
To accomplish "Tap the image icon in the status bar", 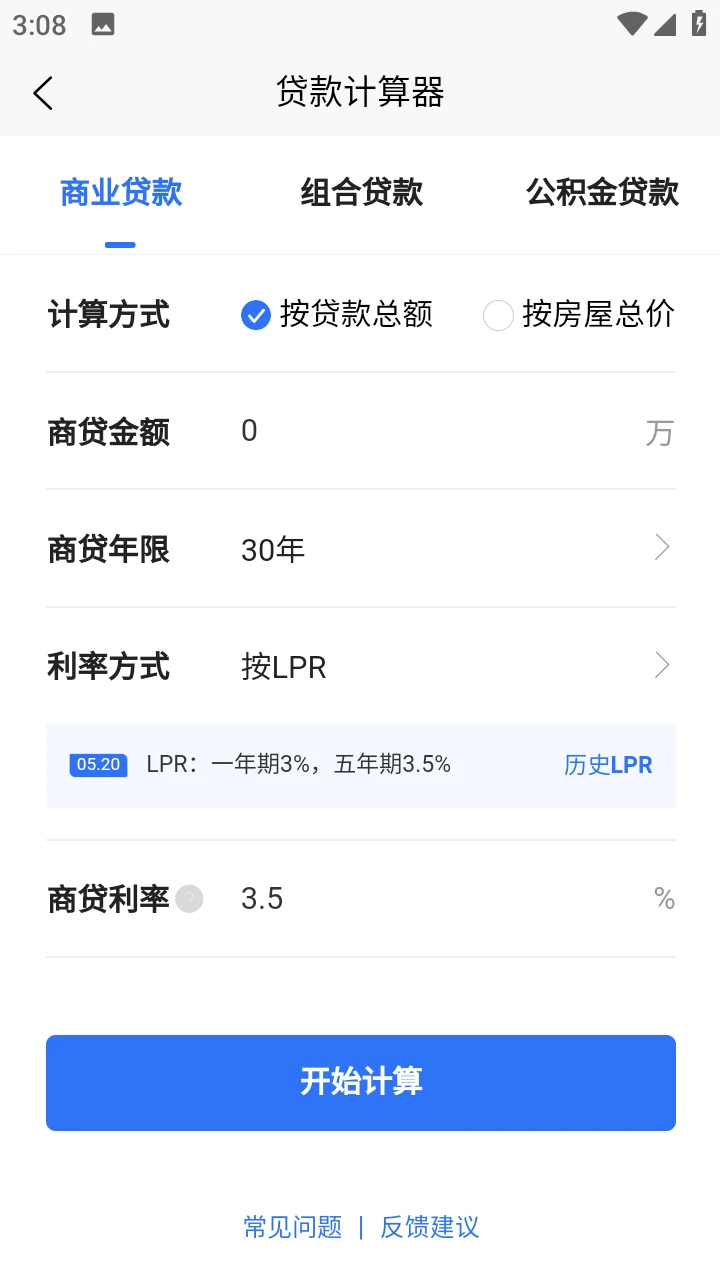I will (103, 23).
